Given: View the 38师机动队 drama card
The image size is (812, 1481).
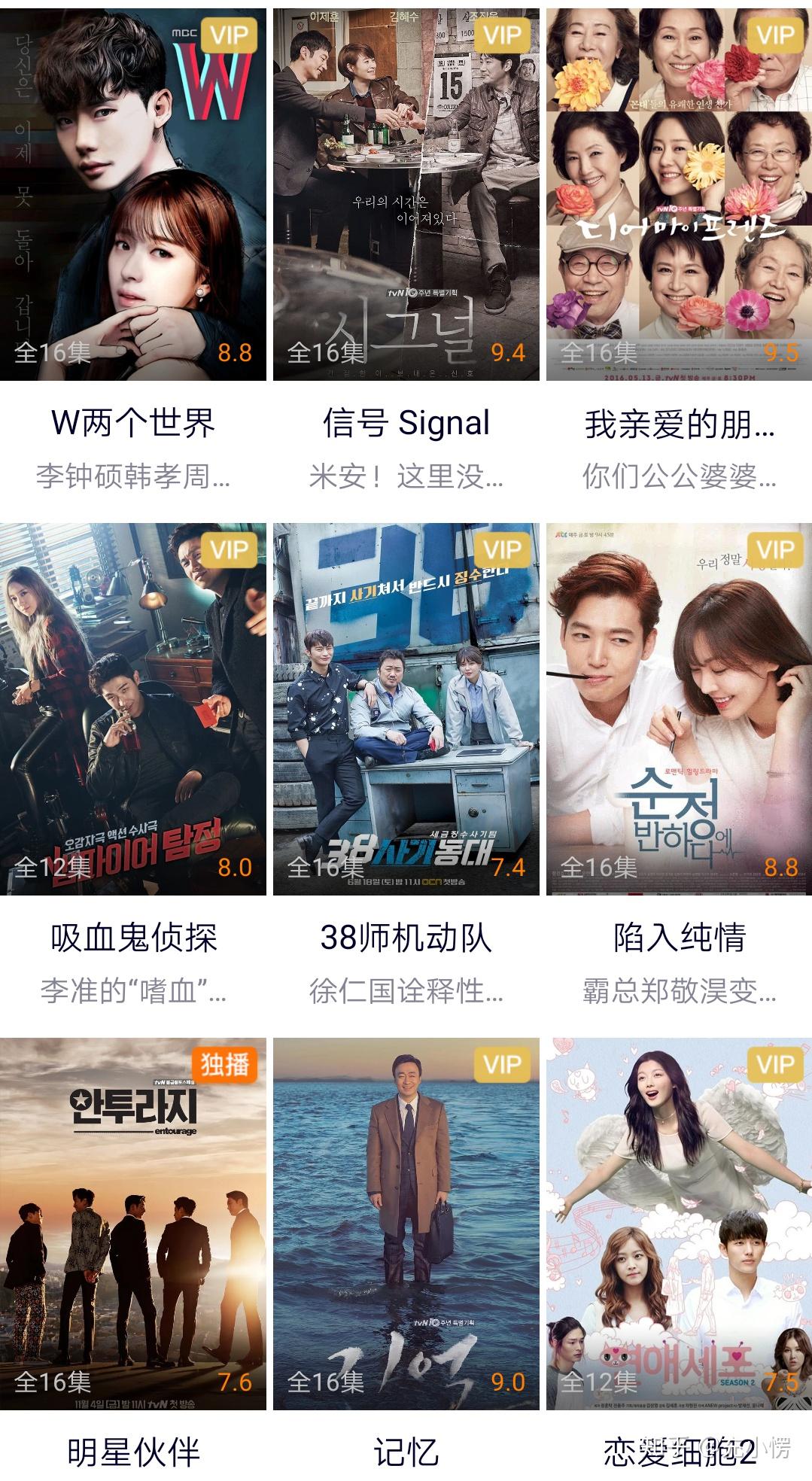Looking at the screenshot, I should (406, 709).
